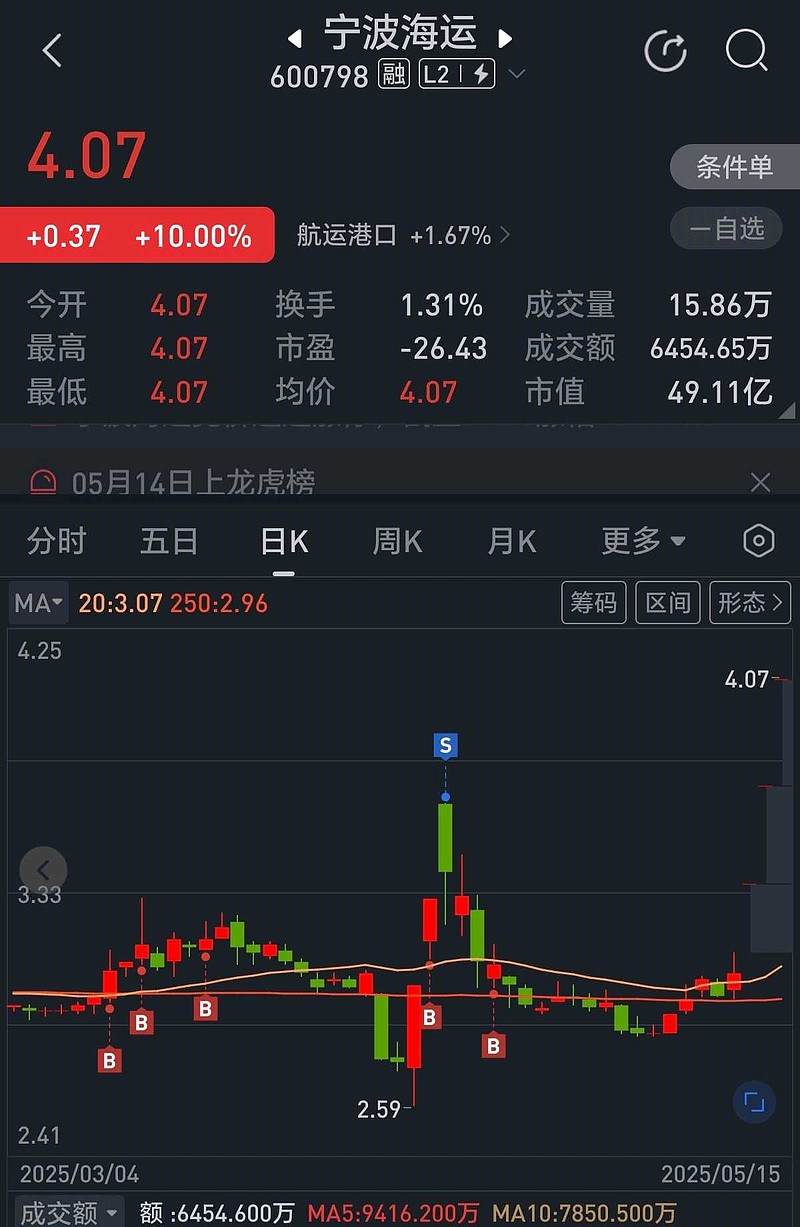Viewport: 800px width, 1227px height.
Task: Click the S sell marker on the chart
Action: [x=445, y=744]
